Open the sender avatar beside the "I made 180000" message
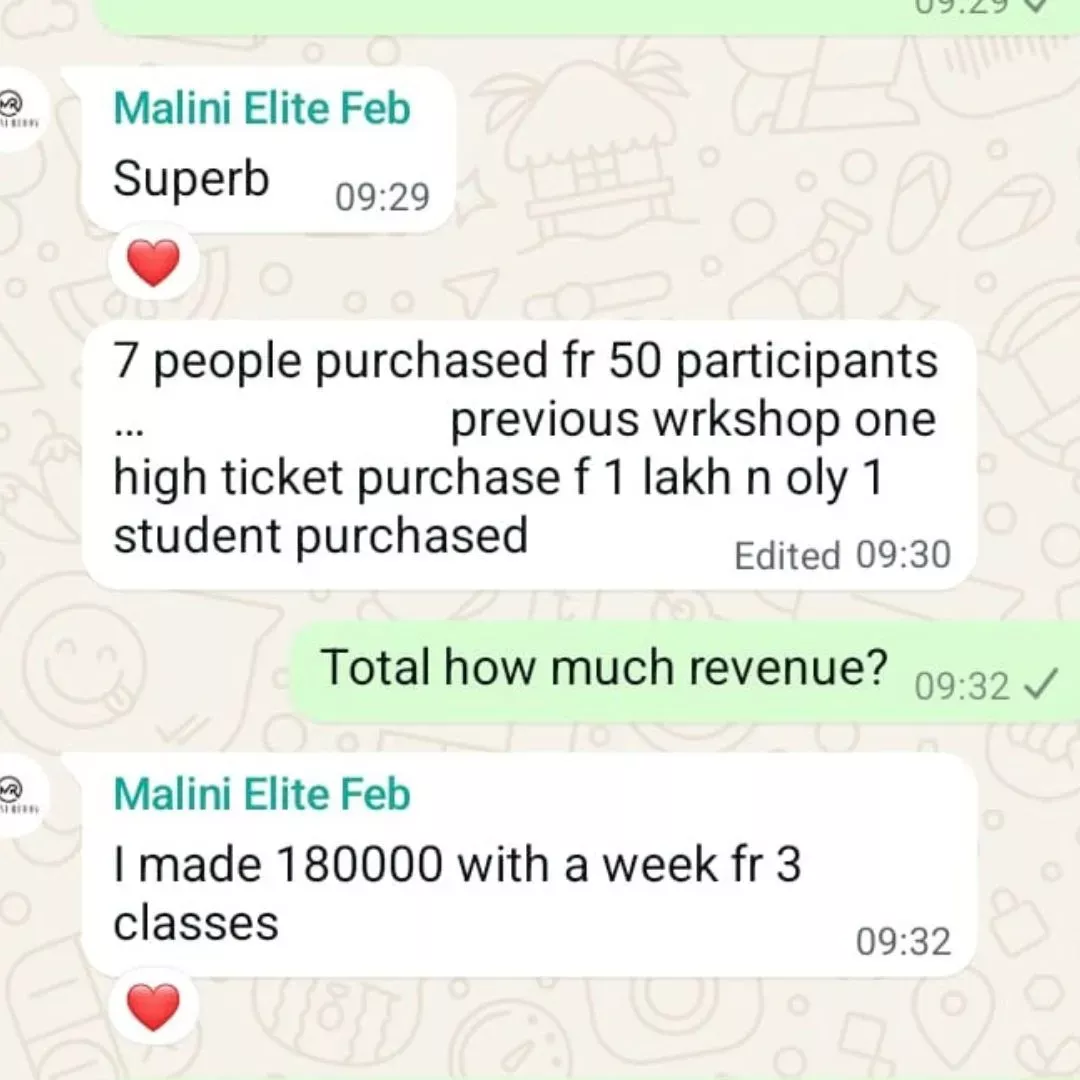The height and width of the screenshot is (1080, 1080). (x=14, y=795)
